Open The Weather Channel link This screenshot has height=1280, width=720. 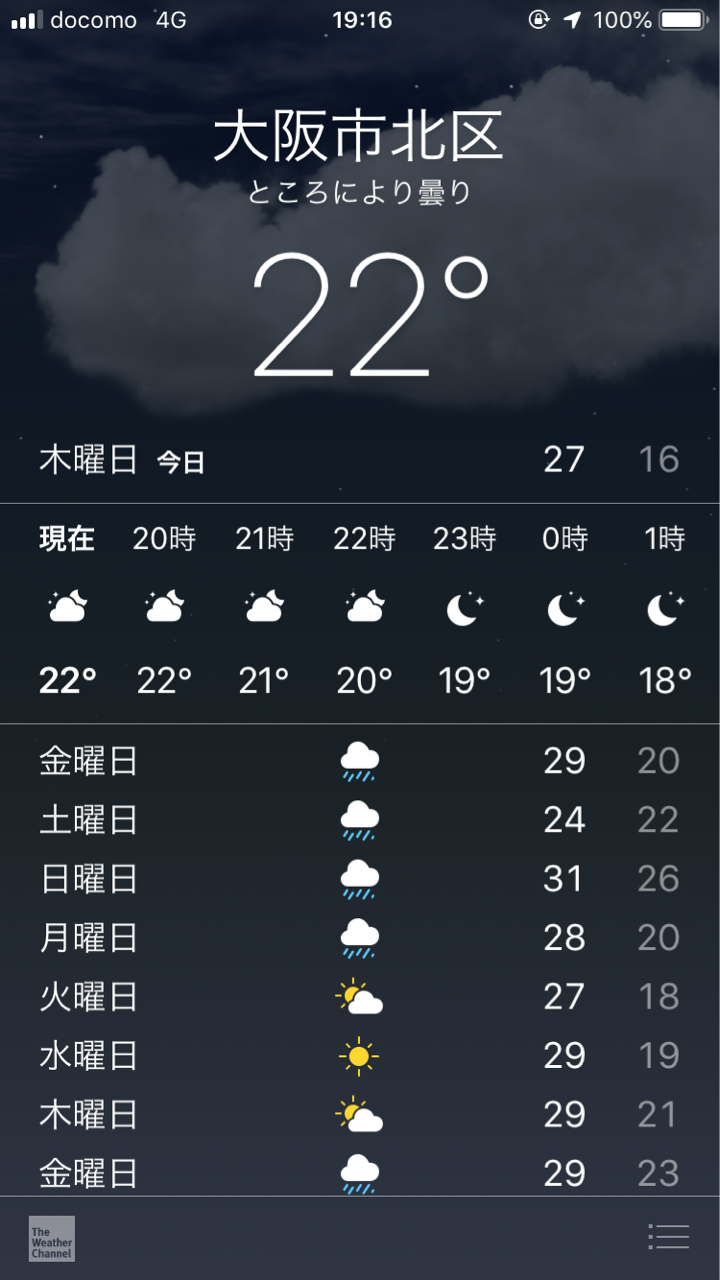[x=52, y=1238]
